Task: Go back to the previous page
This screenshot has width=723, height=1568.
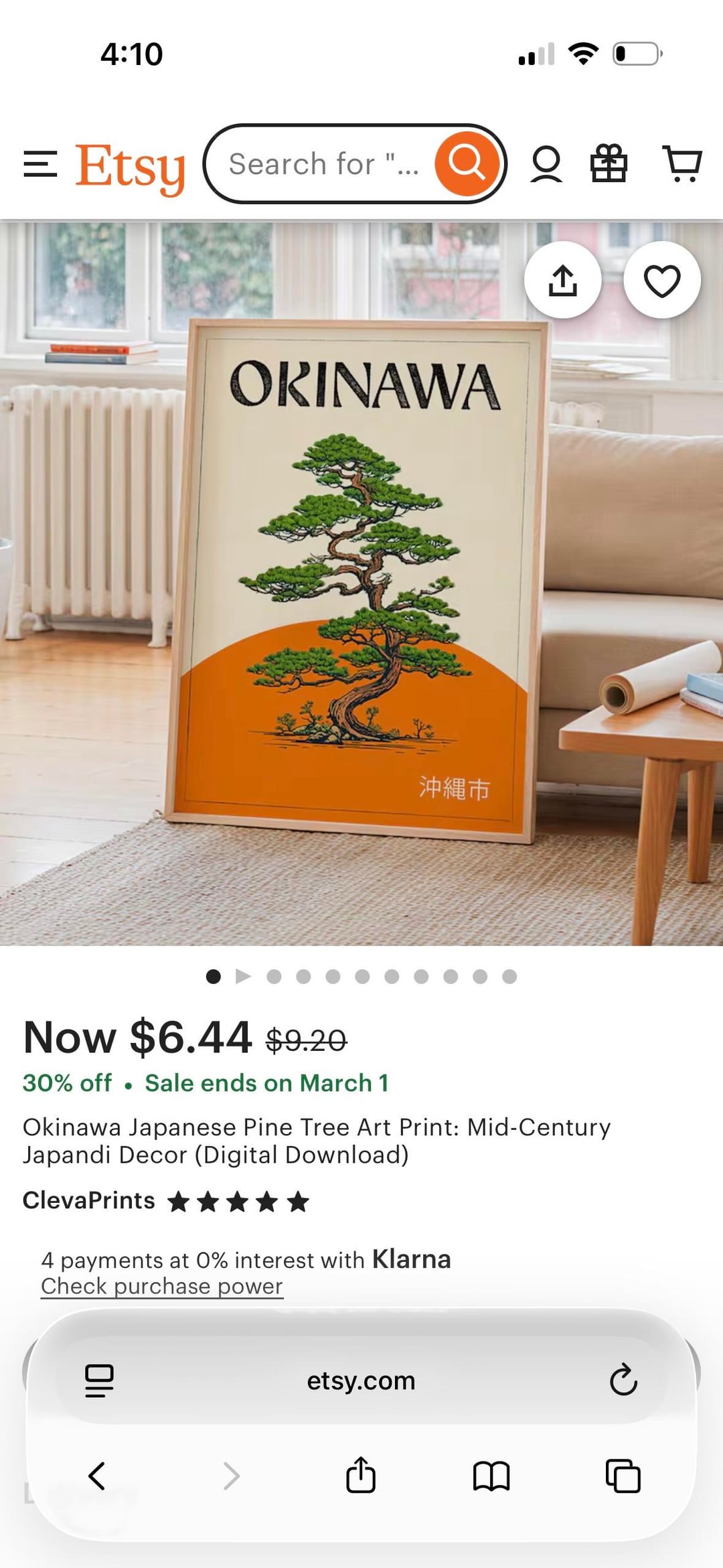Action: (x=97, y=1476)
